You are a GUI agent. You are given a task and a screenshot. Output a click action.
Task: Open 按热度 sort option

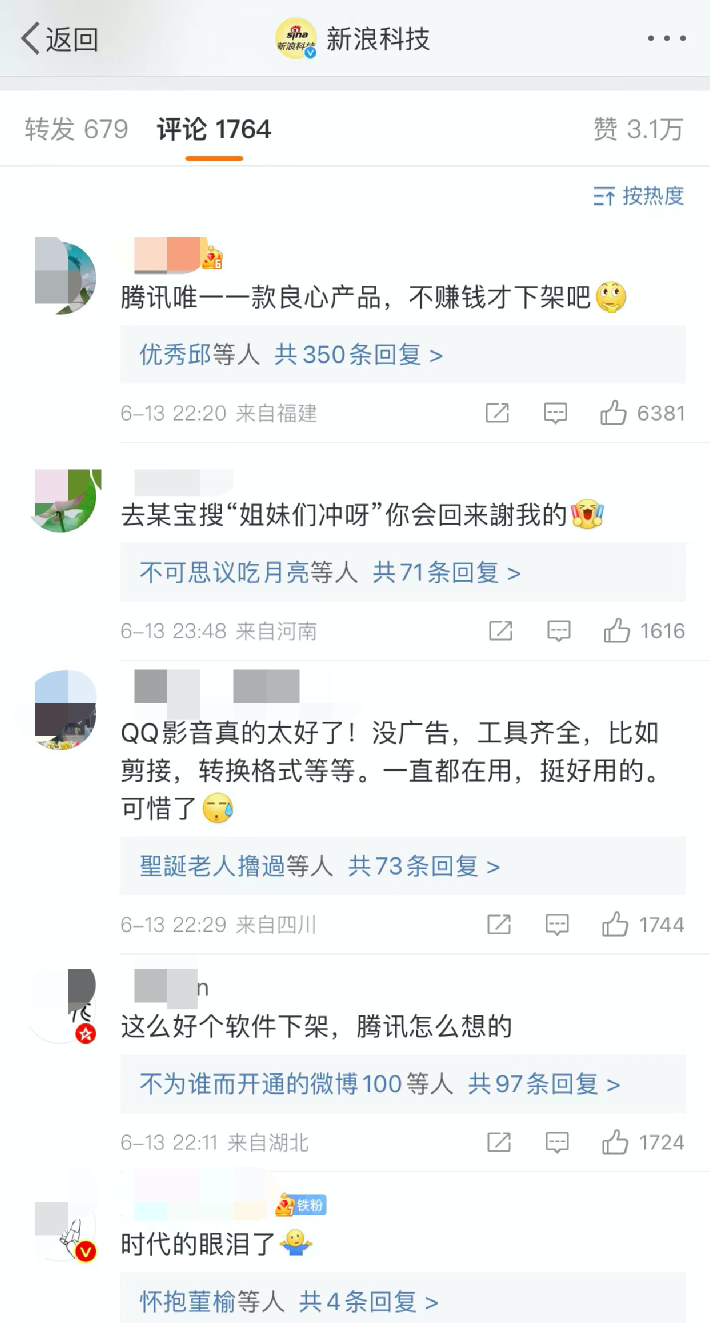pos(639,196)
